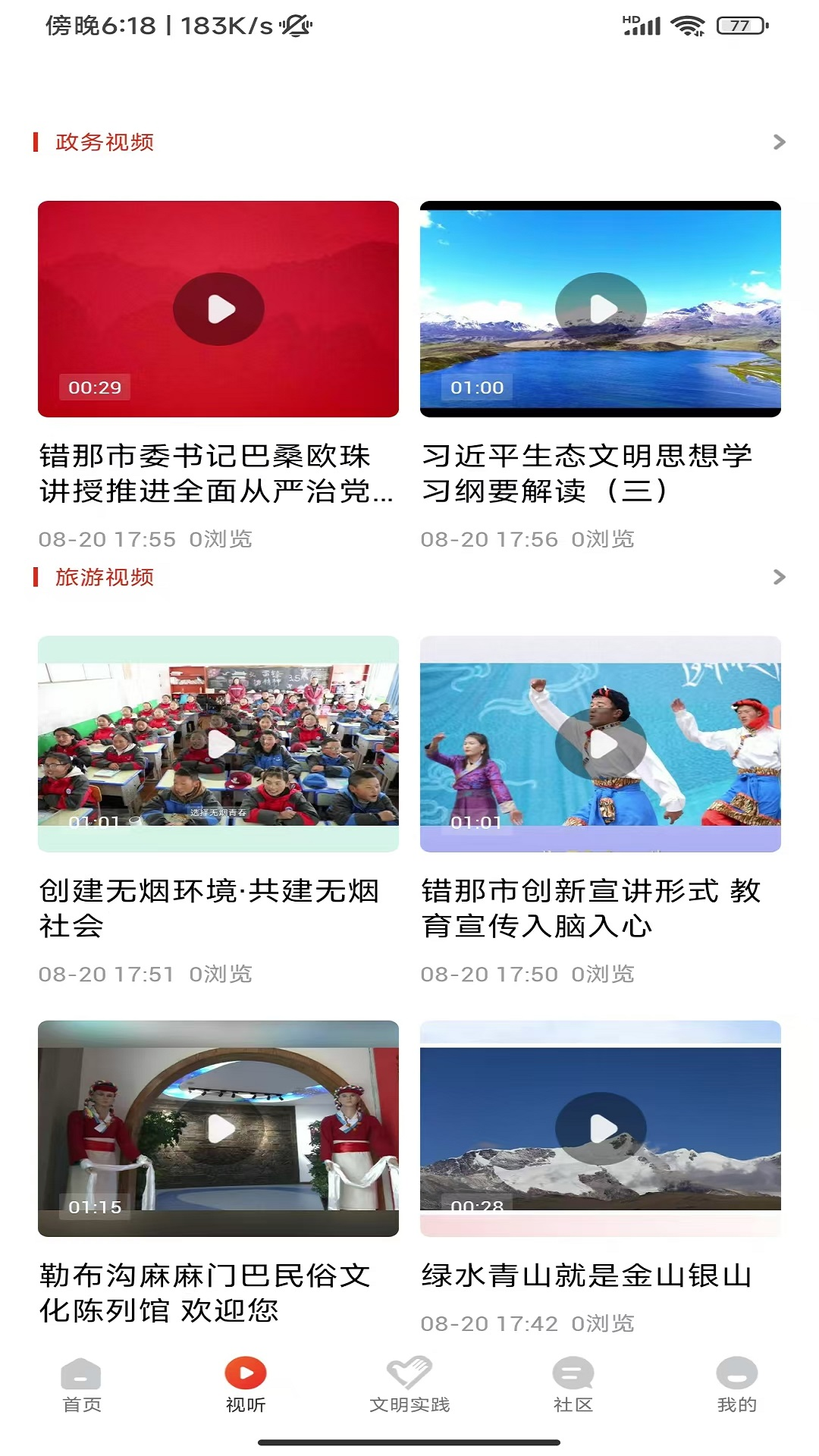Viewport: 819px width, 1456px height.
Task: Switch to the 我的 tab
Action: pos(736,1385)
